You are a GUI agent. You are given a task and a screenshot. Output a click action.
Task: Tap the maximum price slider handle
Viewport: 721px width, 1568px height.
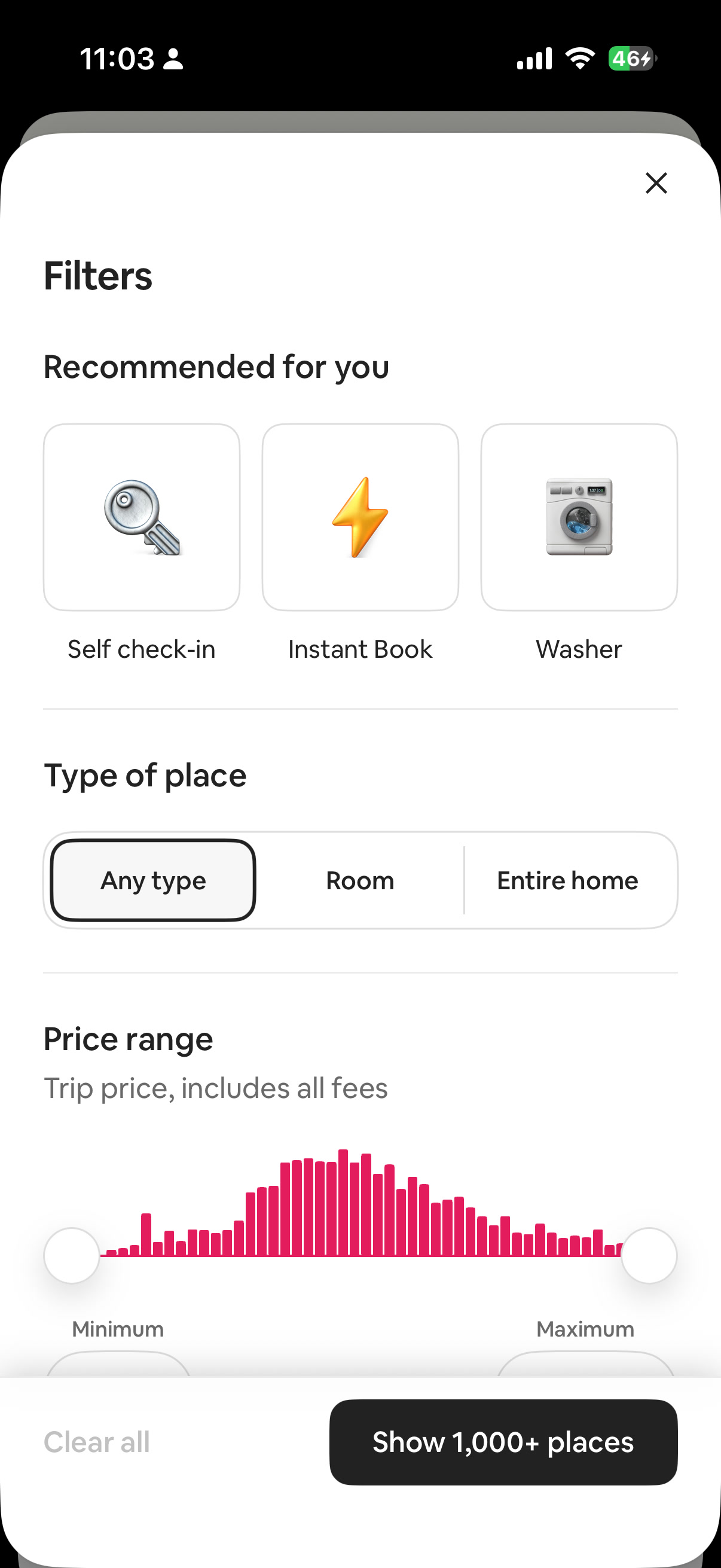[x=649, y=1256]
